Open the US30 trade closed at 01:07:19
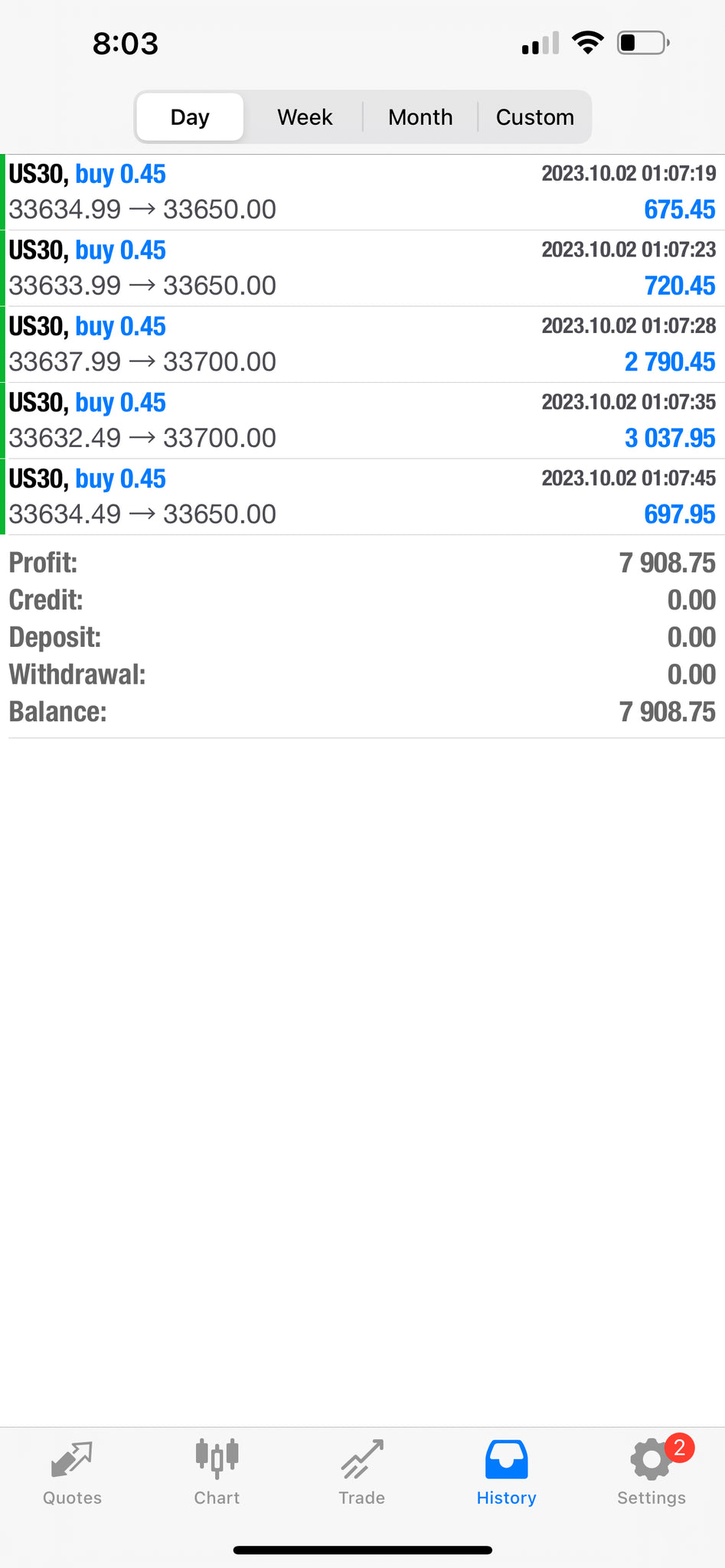This screenshot has height=1568, width=725. tap(362, 192)
